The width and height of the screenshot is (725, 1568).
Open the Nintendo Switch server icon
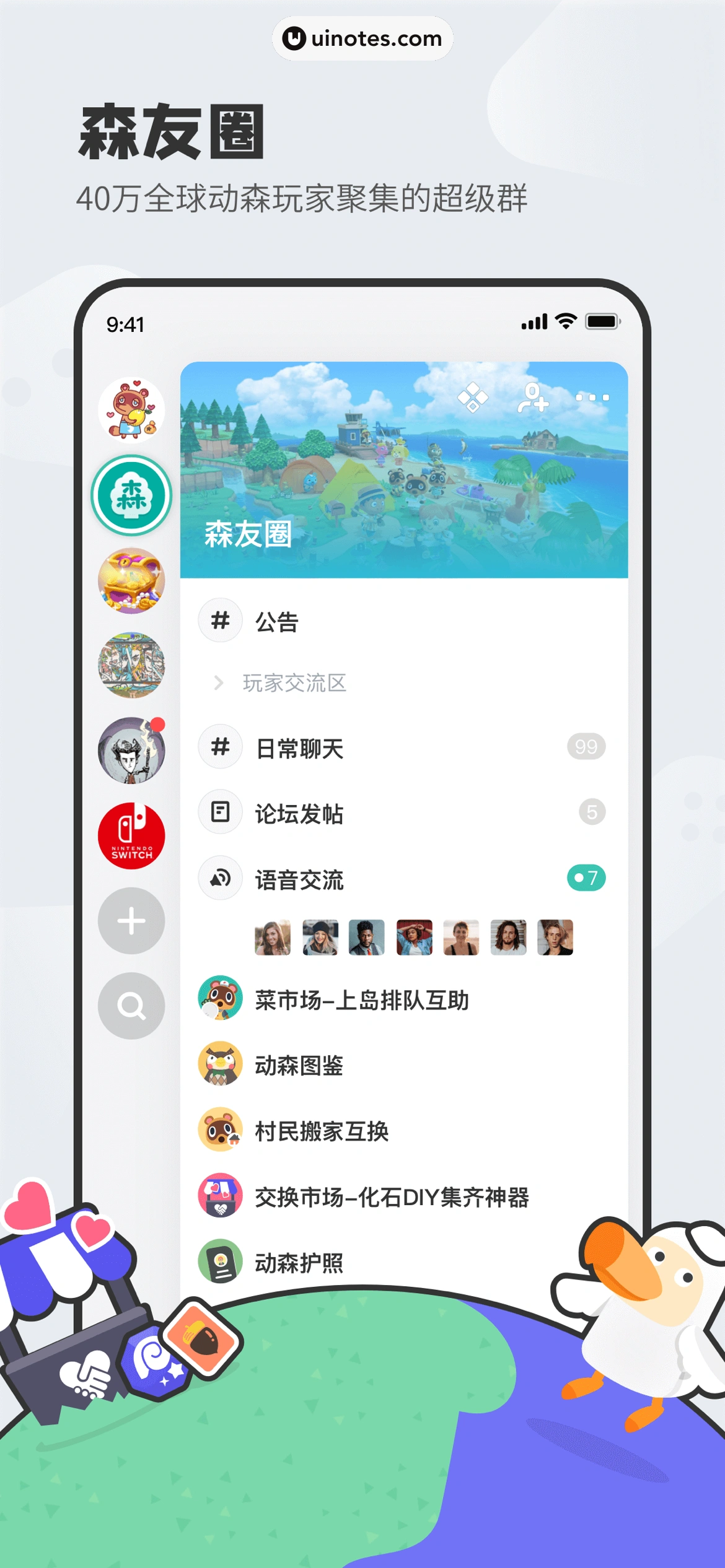pyautogui.click(x=131, y=835)
